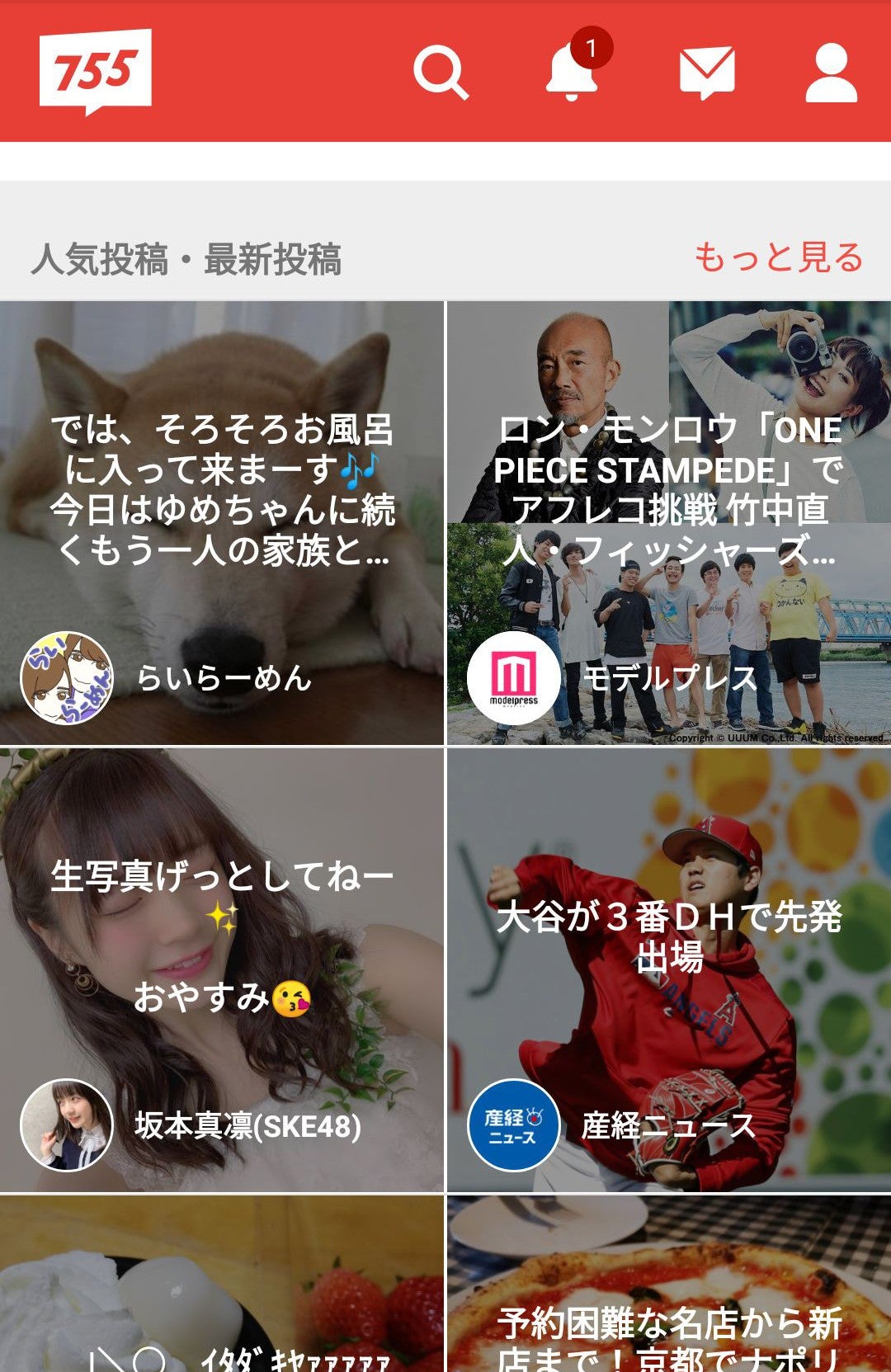Viewport: 891px width, 1372px height.
Task: Tap the Kyoto pizza 予約困難な名店 post
Action: point(668,1287)
